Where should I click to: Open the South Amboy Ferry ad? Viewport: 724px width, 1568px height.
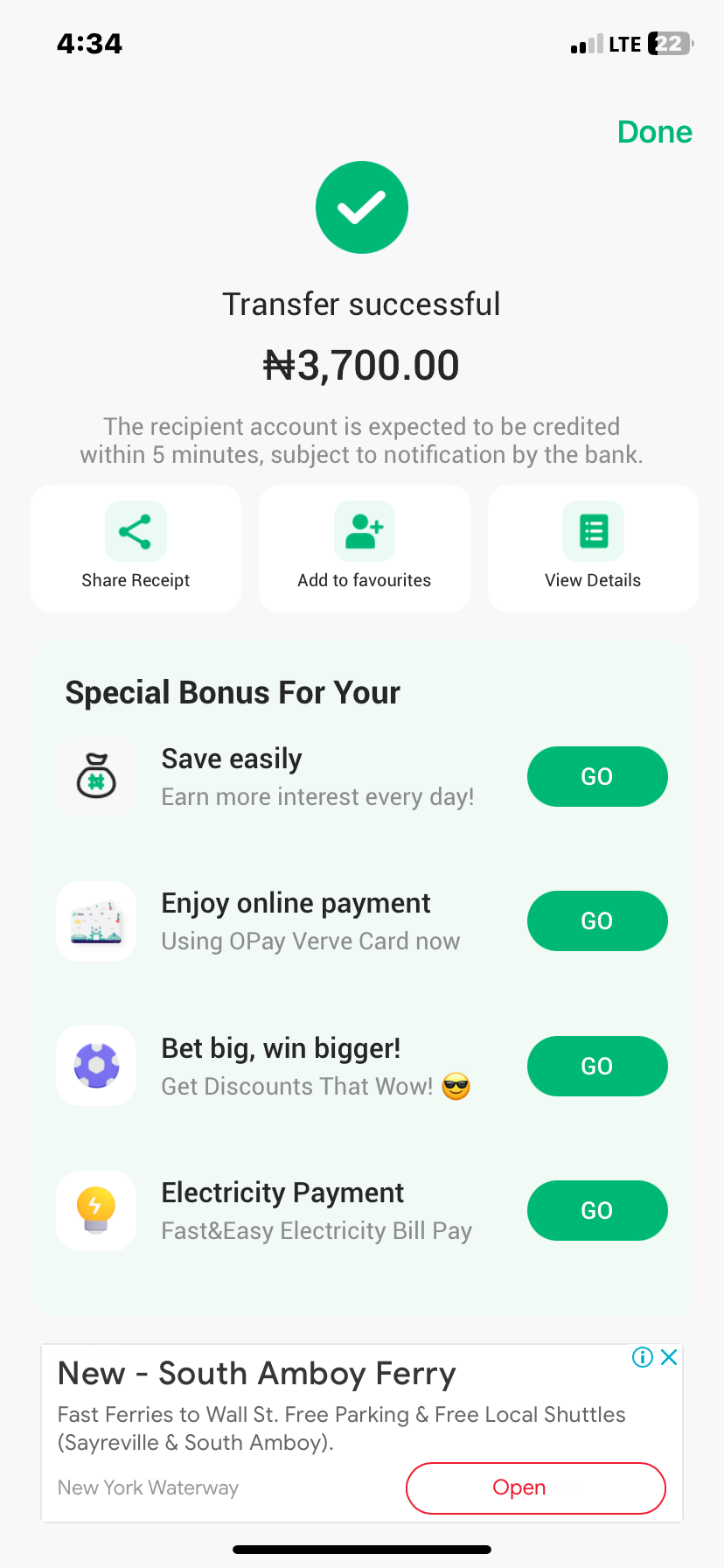click(x=535, y=1487)
